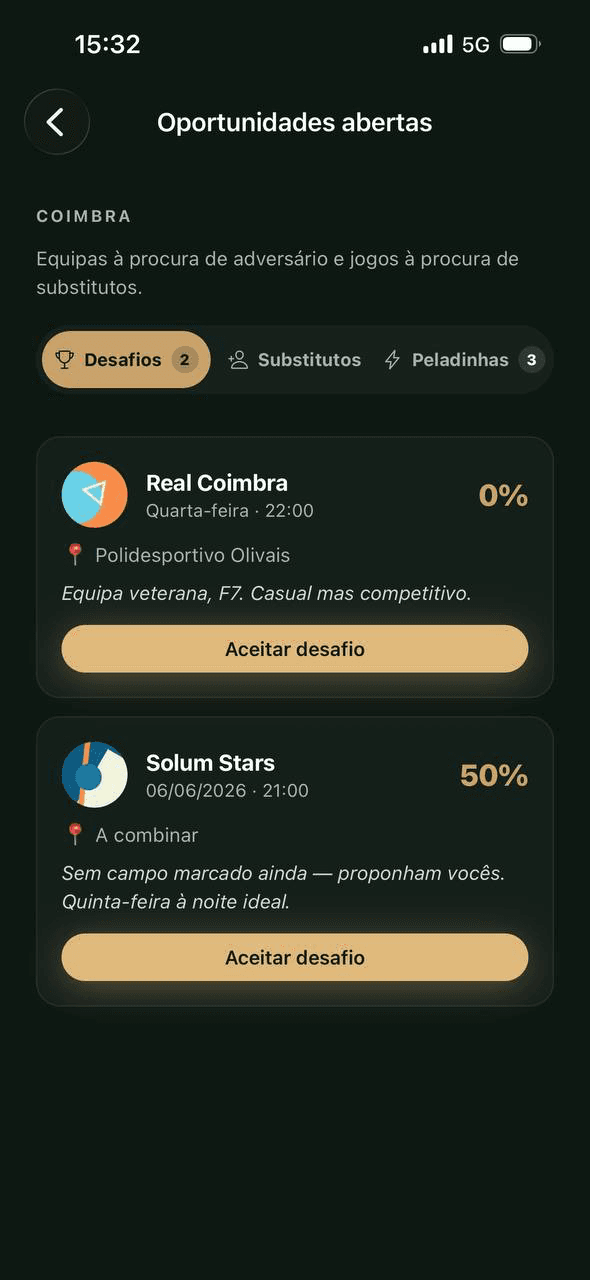Open the Solum Stars challenge card

coord(295,861)
